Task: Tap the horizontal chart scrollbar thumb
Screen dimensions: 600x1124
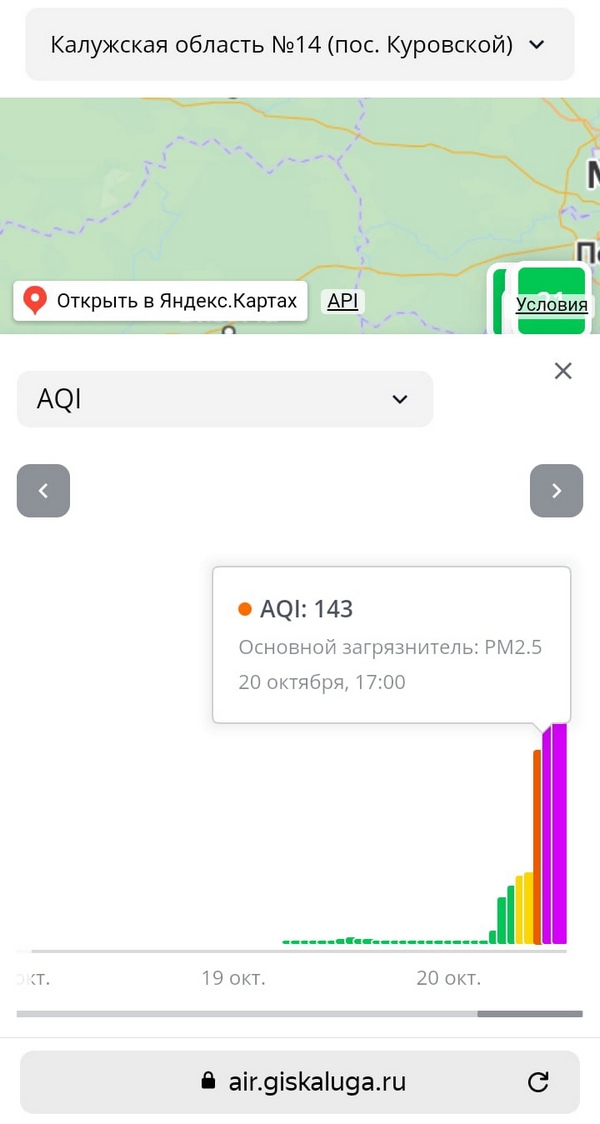Action: coord(530,1014)
